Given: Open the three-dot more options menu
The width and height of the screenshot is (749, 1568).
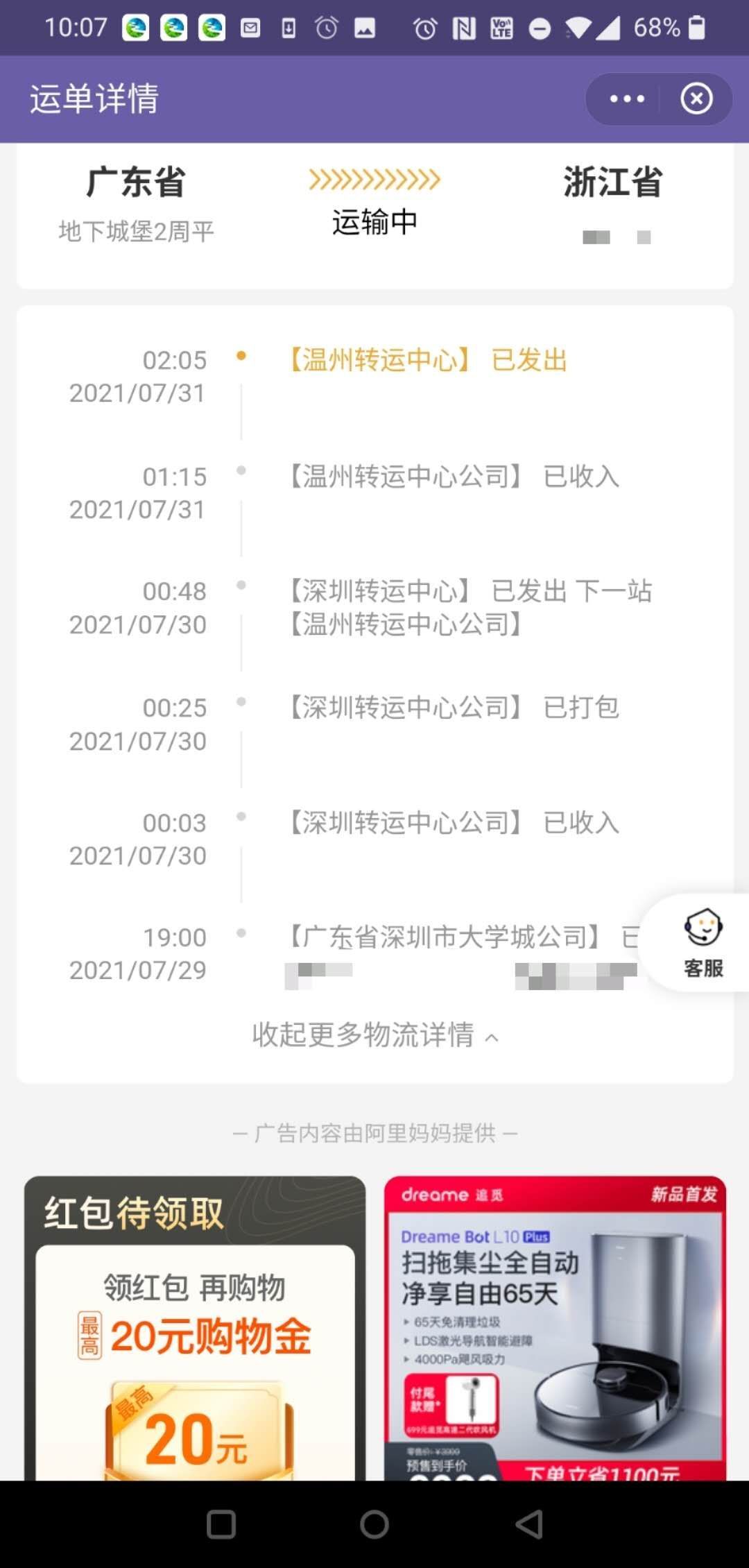Looking at the screenshot, I should [x=627, y=99].
